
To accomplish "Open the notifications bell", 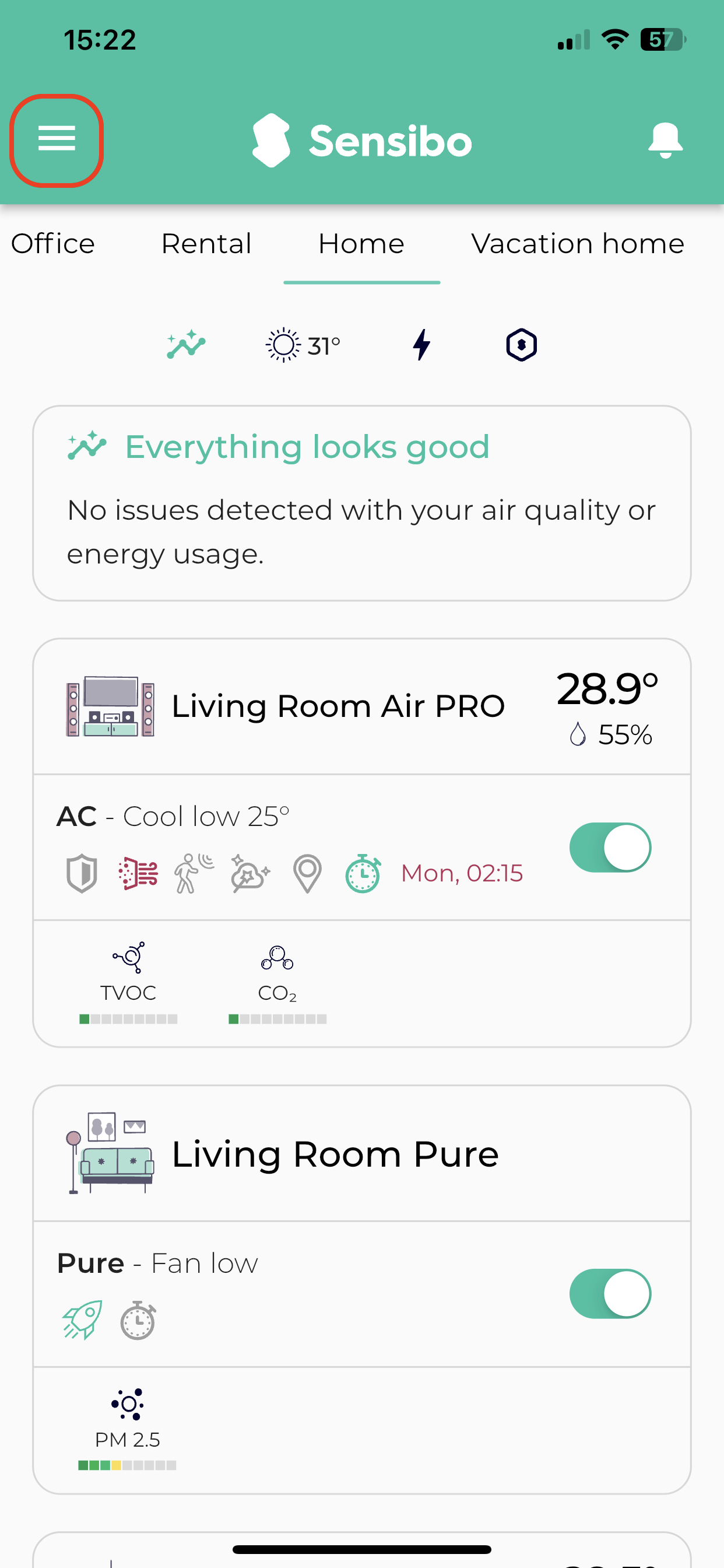I will pos(666,141).
